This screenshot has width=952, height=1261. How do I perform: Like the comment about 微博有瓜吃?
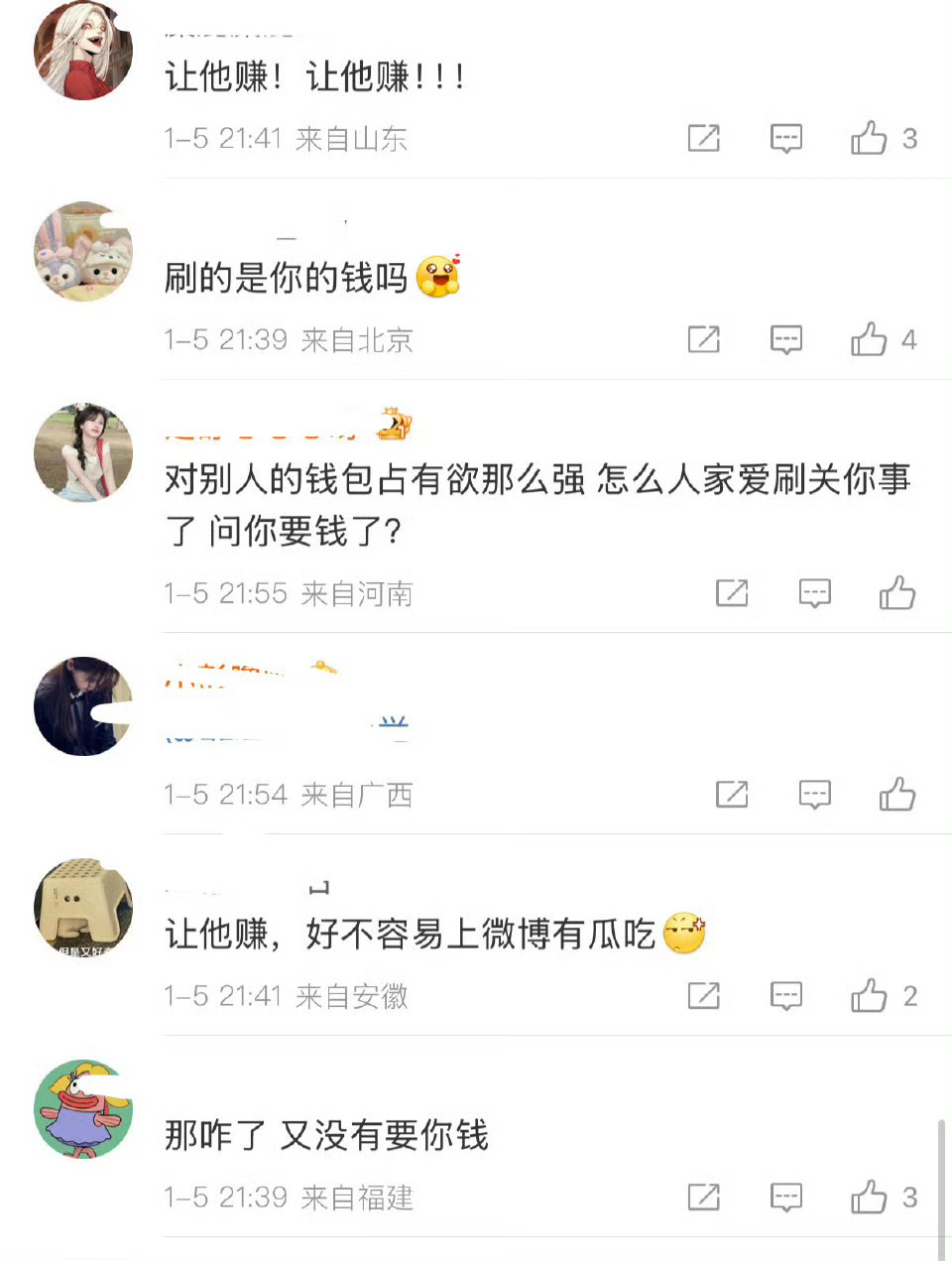click(869, 995)
